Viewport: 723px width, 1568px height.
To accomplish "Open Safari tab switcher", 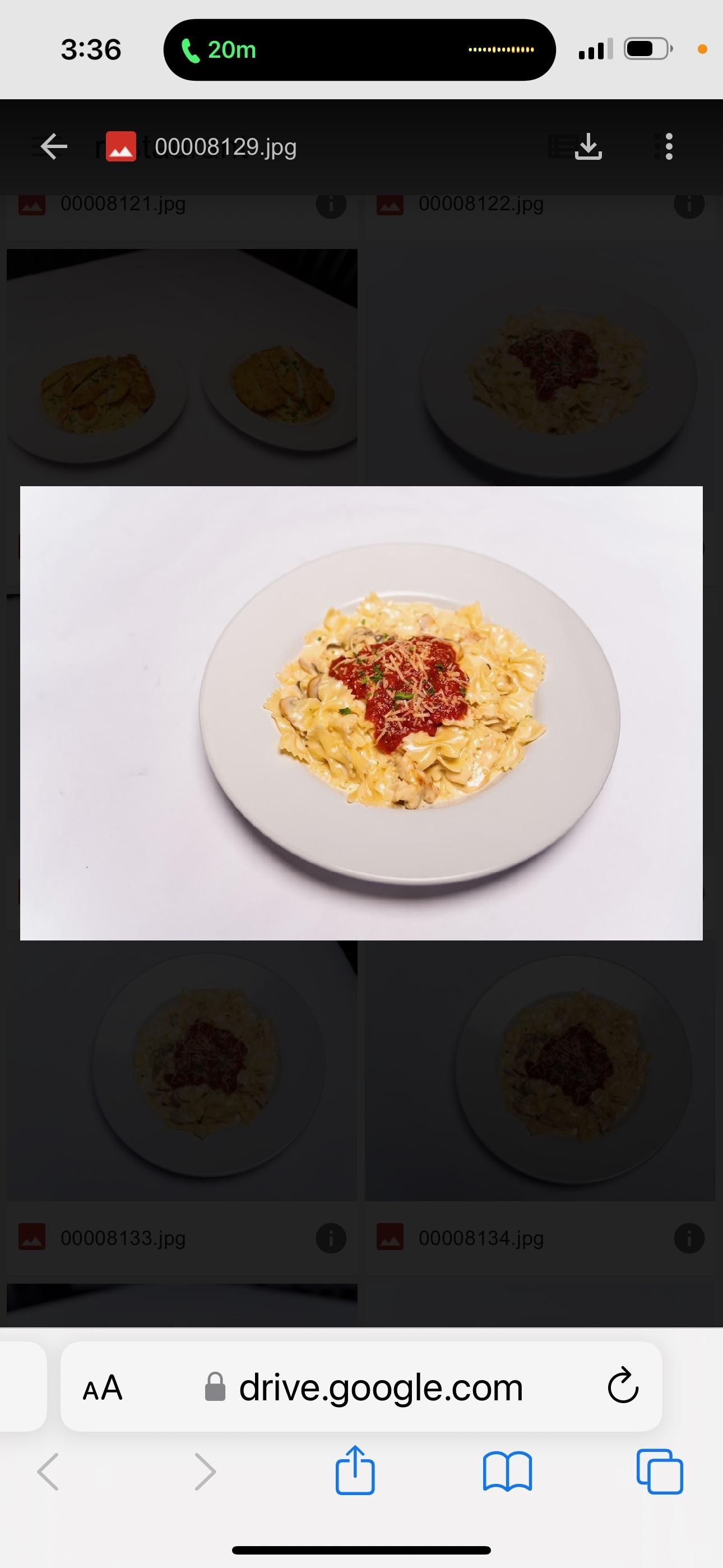I will (661, 1470).
